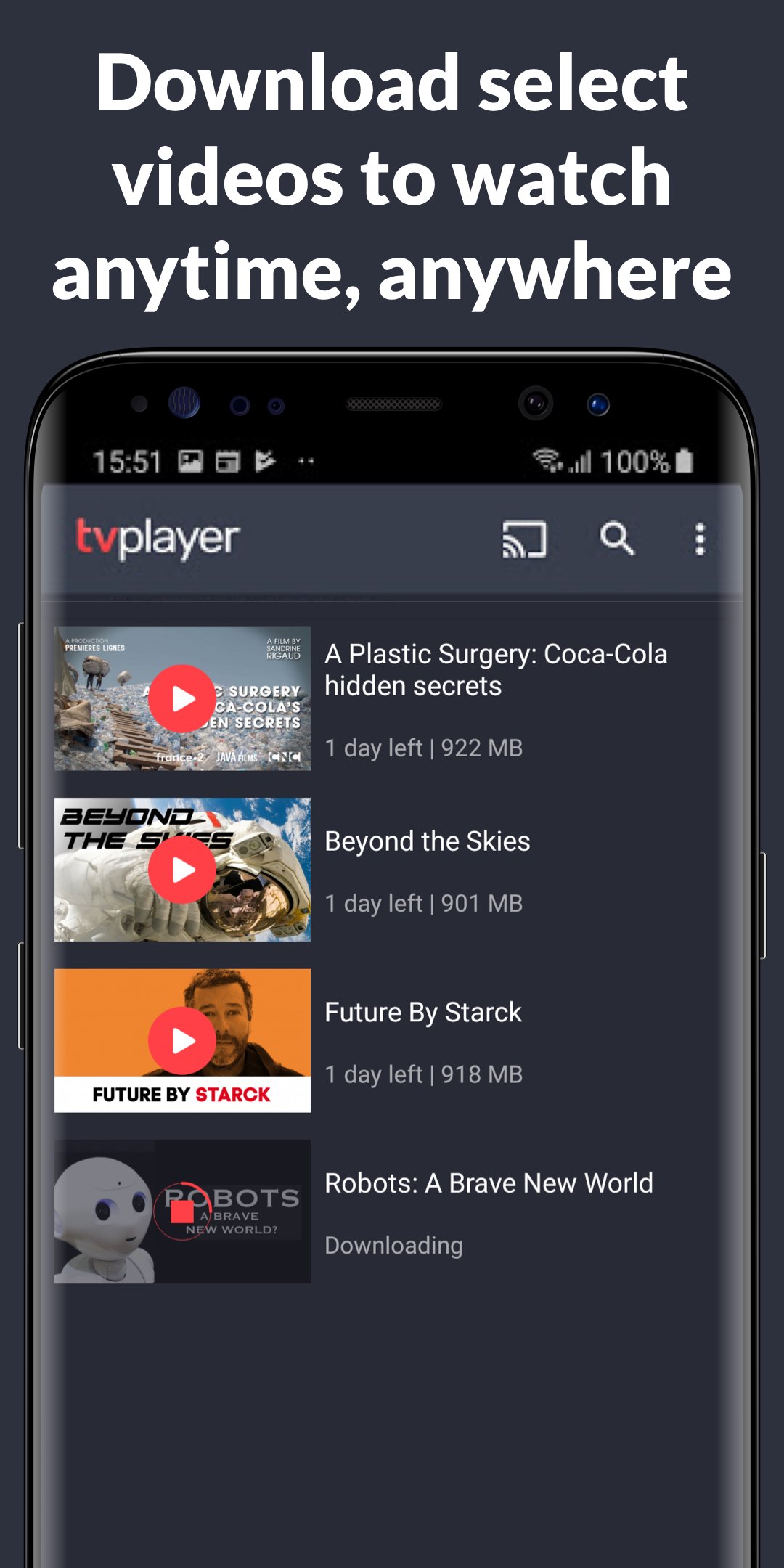Screen dimensions: 784x1568
Task: Tap the mobile signal strength icon
Action: tap(581, 462)
